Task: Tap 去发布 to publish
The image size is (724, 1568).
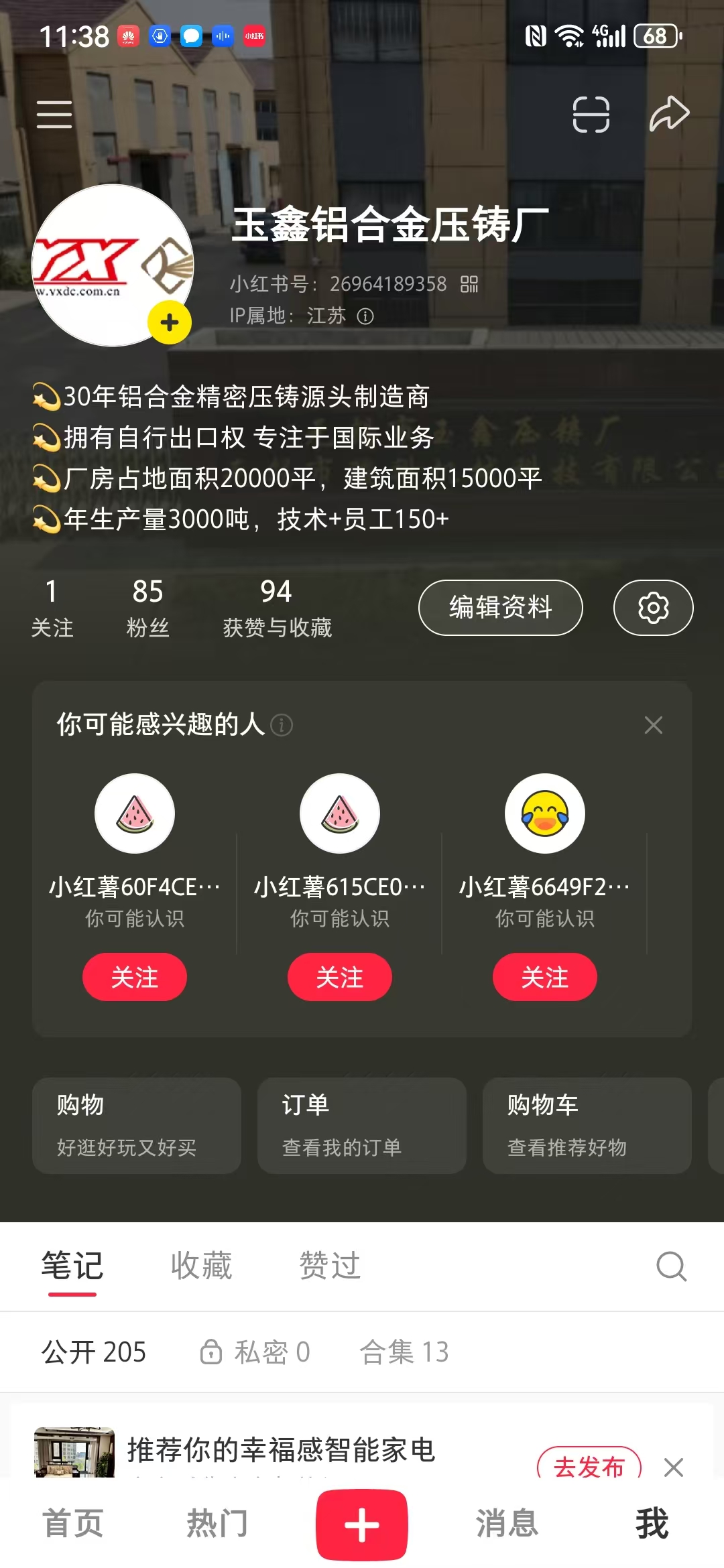Action: (589, 1466)
